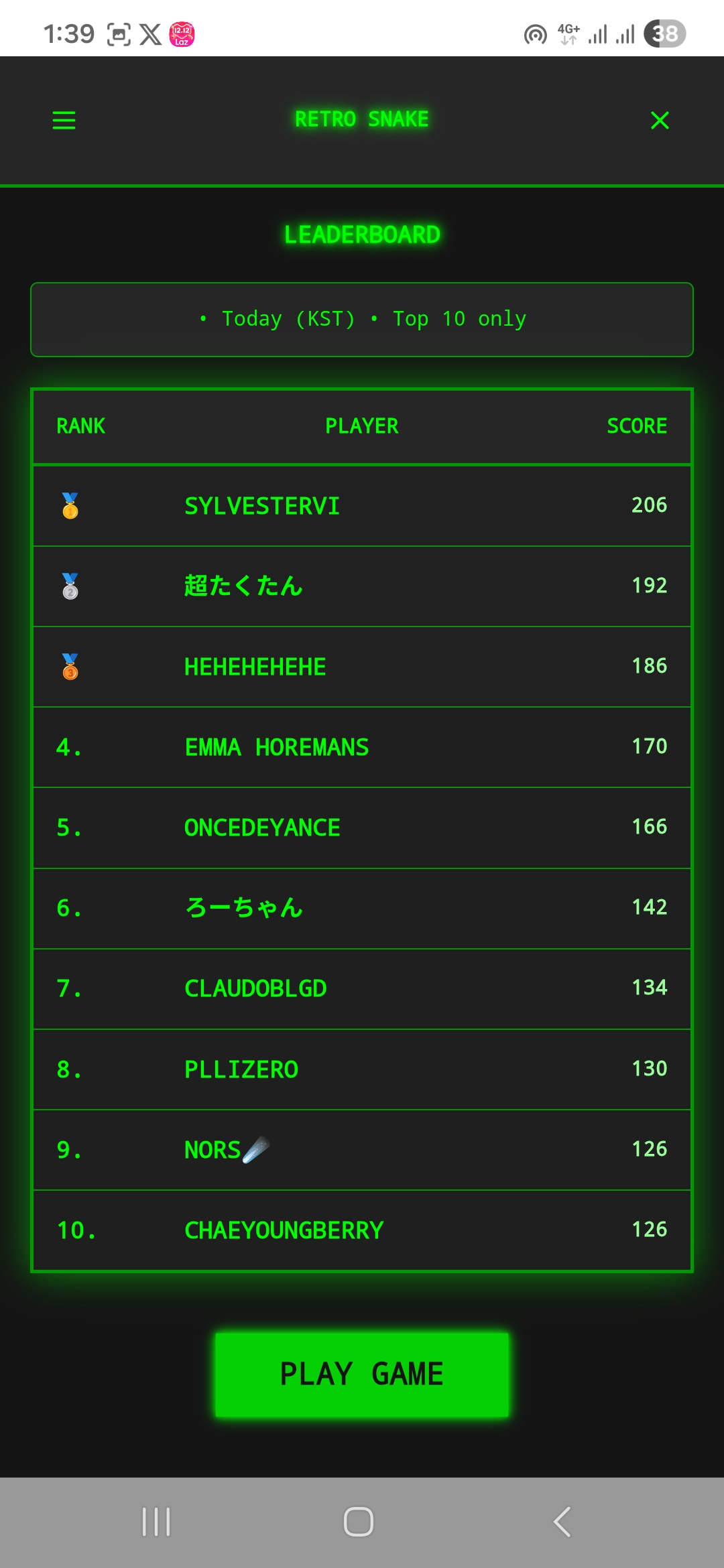Image resolution: width=724 pixels, height=1568 pixels.
Task: Open the hamburger menu
Action: [x=64, y=121]
